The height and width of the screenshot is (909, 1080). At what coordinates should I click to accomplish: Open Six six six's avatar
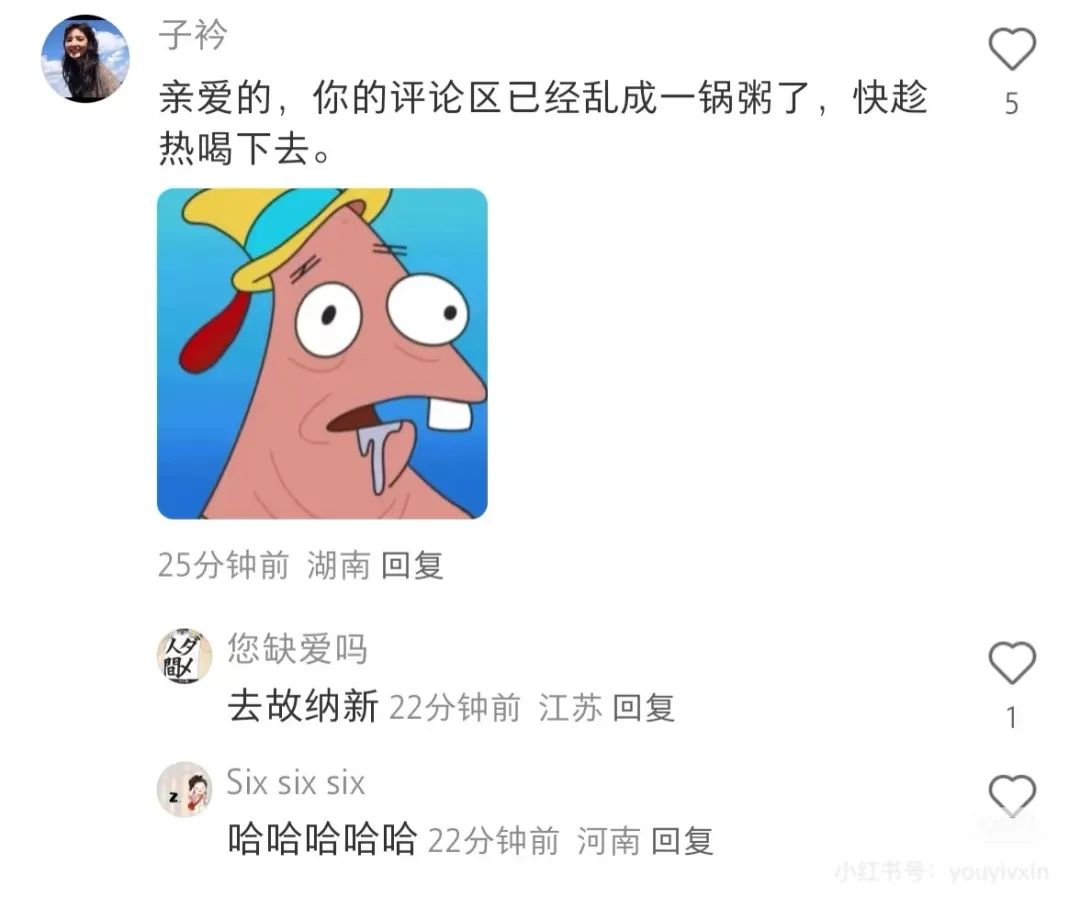pos(185,789)
